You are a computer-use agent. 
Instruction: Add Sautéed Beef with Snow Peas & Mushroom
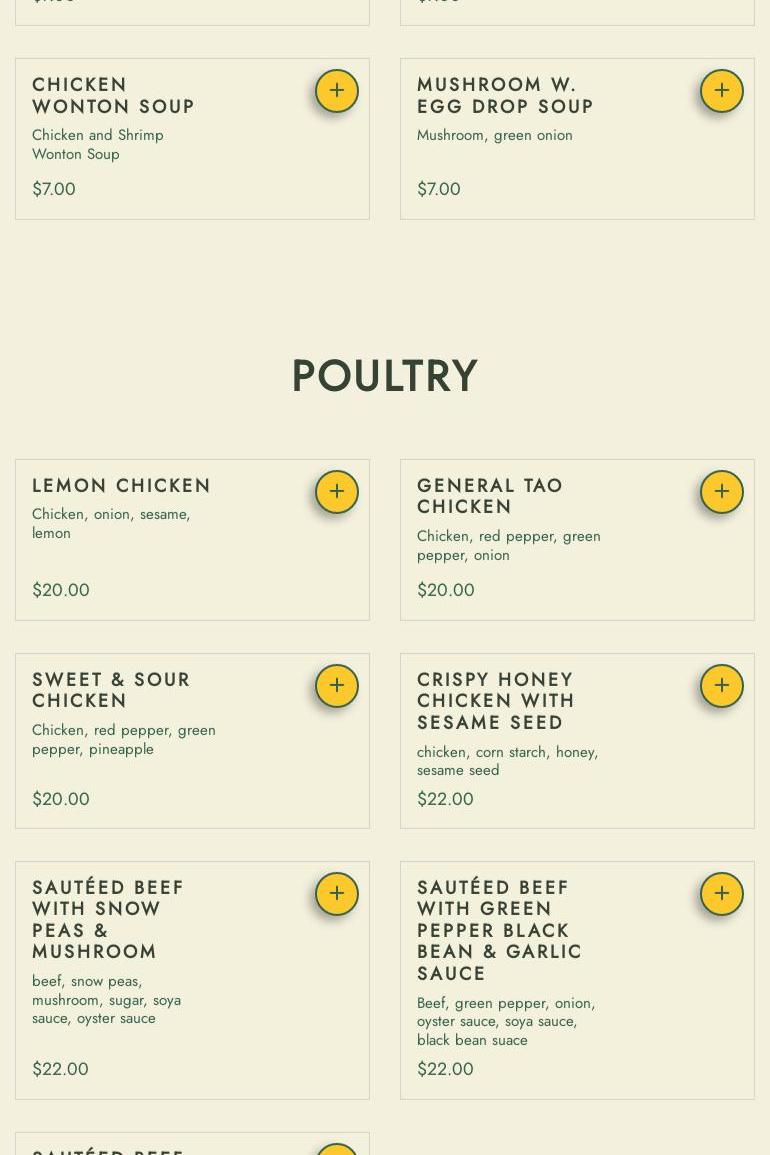[x=337, y=894]
